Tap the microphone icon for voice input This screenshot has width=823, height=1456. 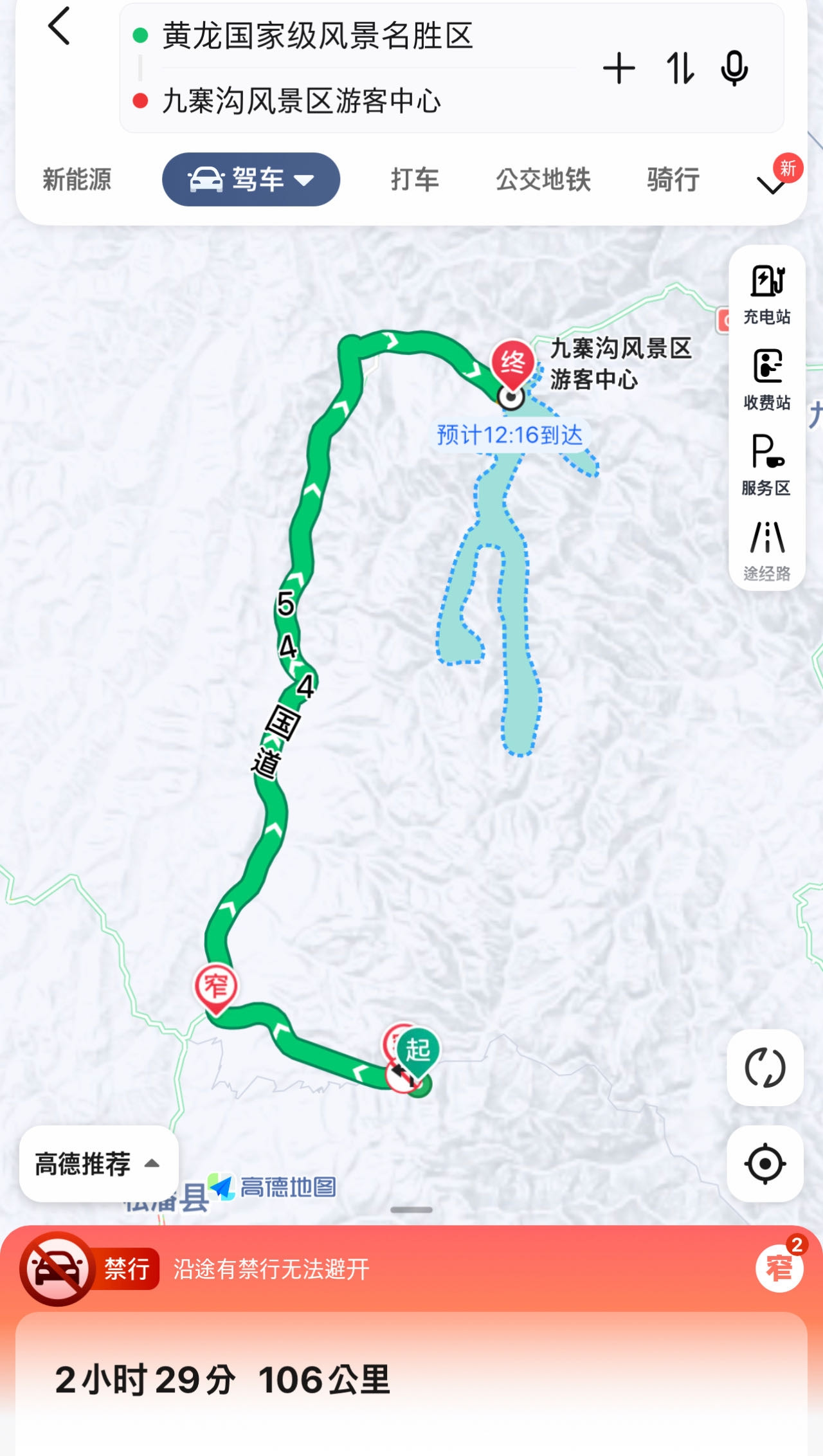(x=735, y=69)
